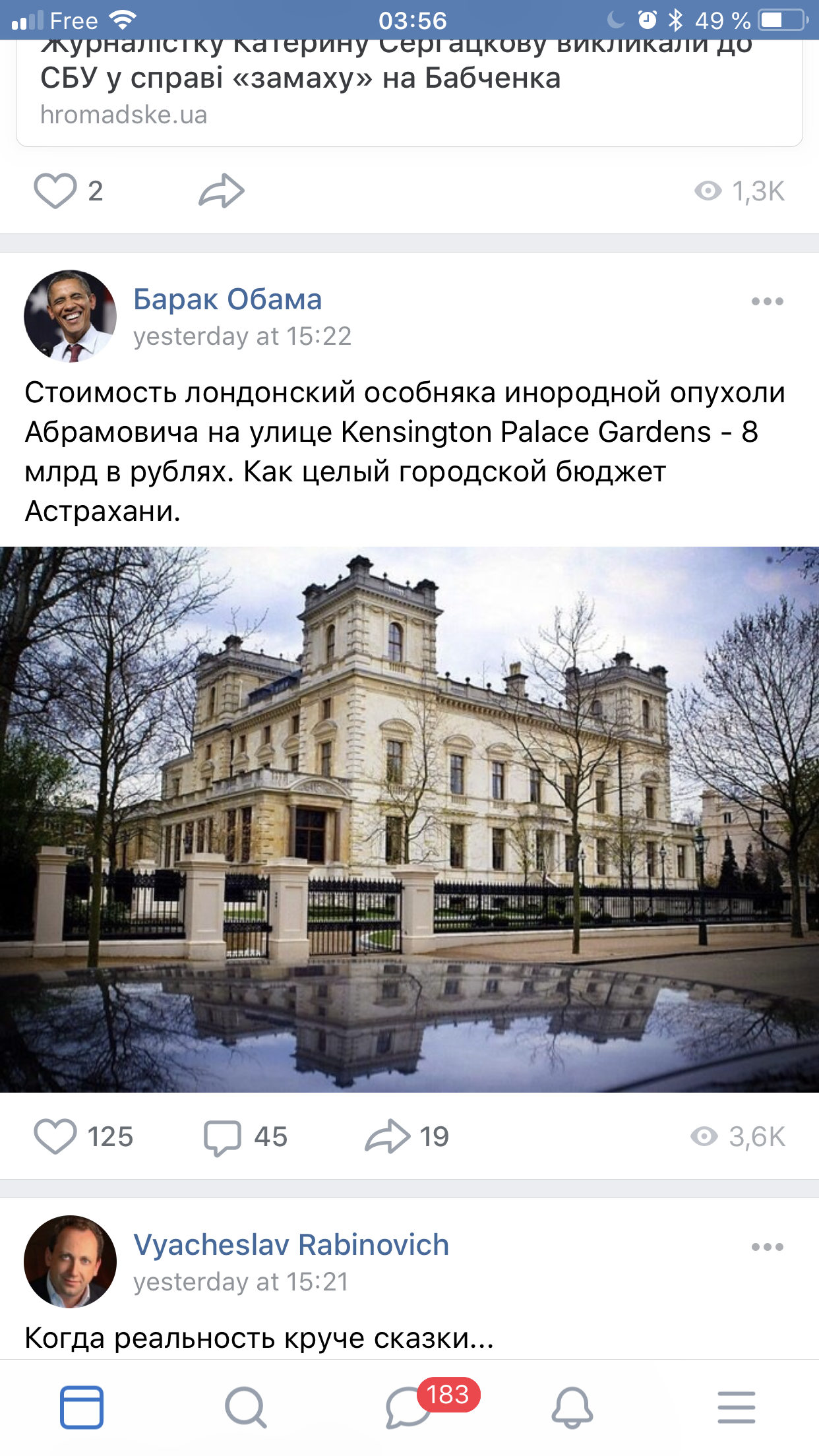Open messages tab with 183 unread

point(409,1407)
